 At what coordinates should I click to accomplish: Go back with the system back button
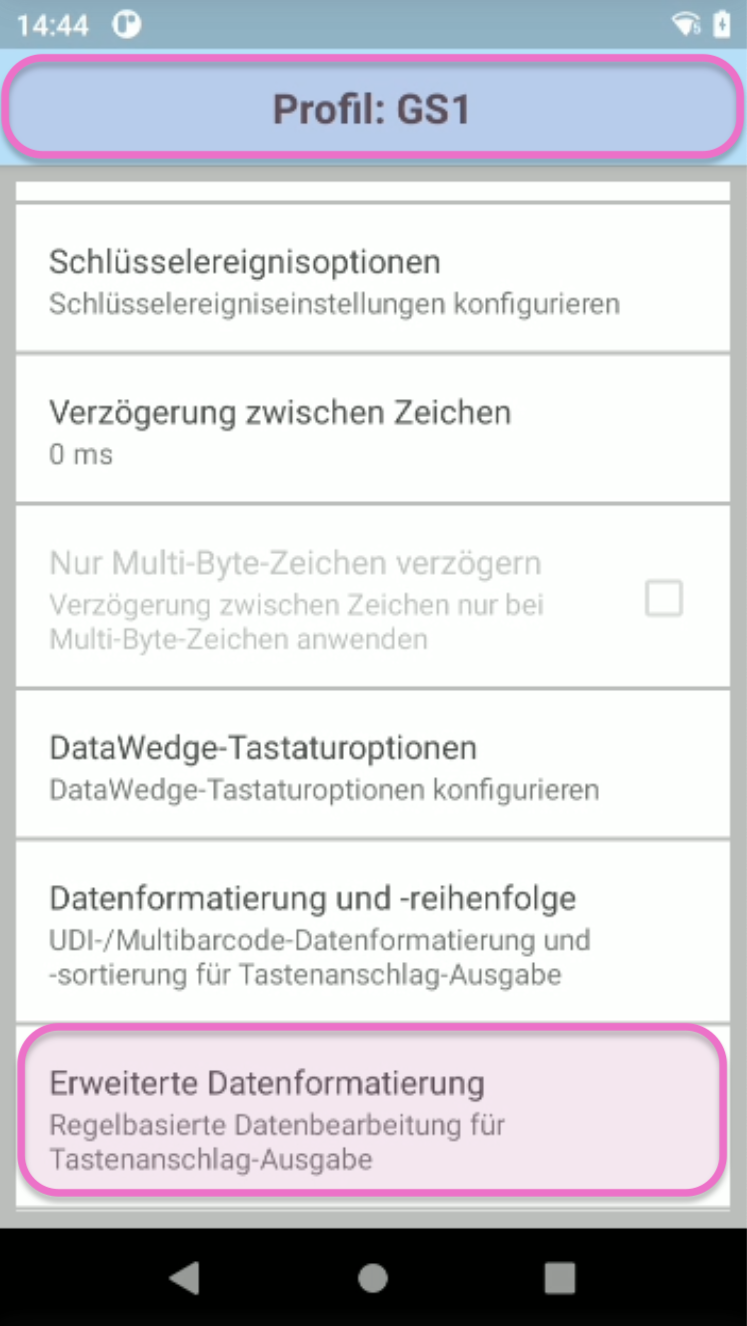tap(185, 1277)
